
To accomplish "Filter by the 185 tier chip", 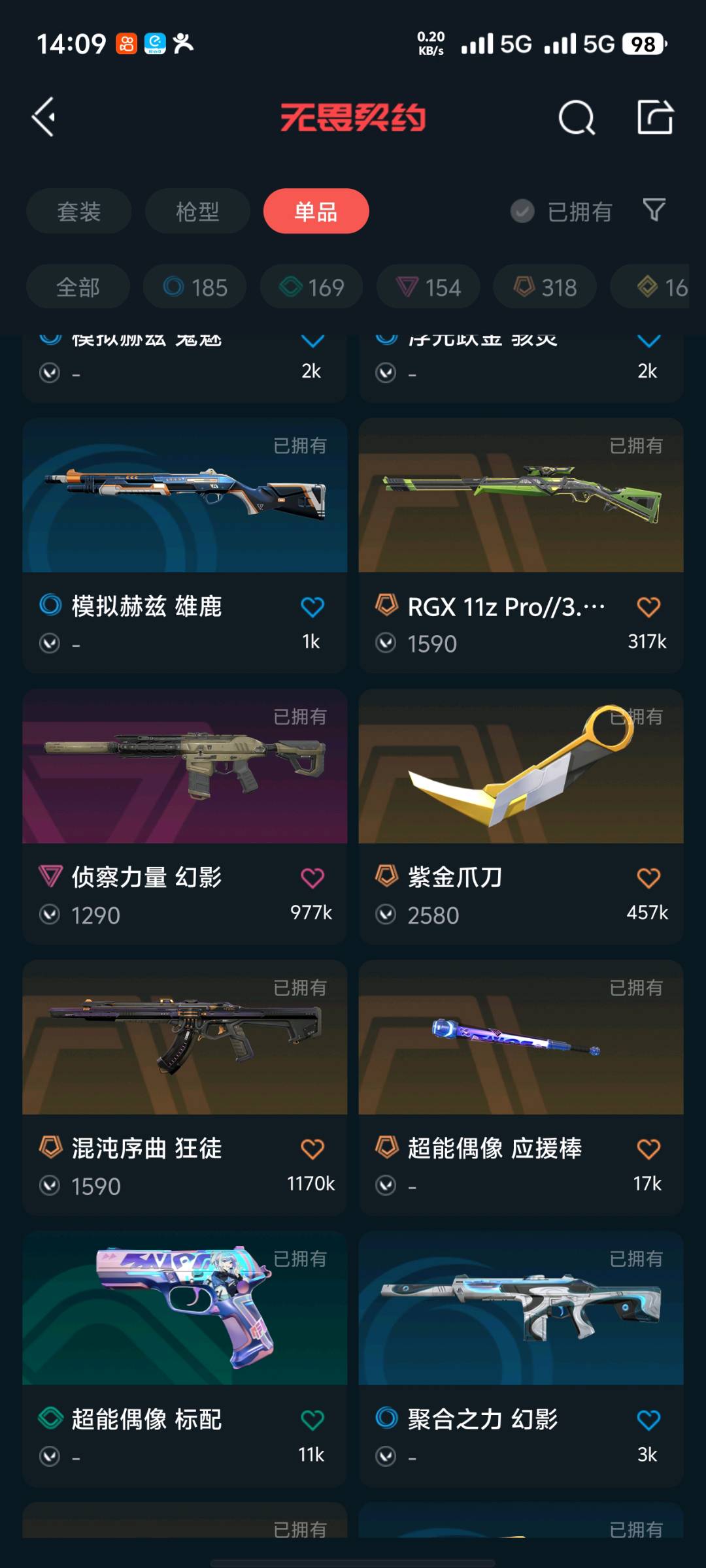I will (x=195, y=287).
